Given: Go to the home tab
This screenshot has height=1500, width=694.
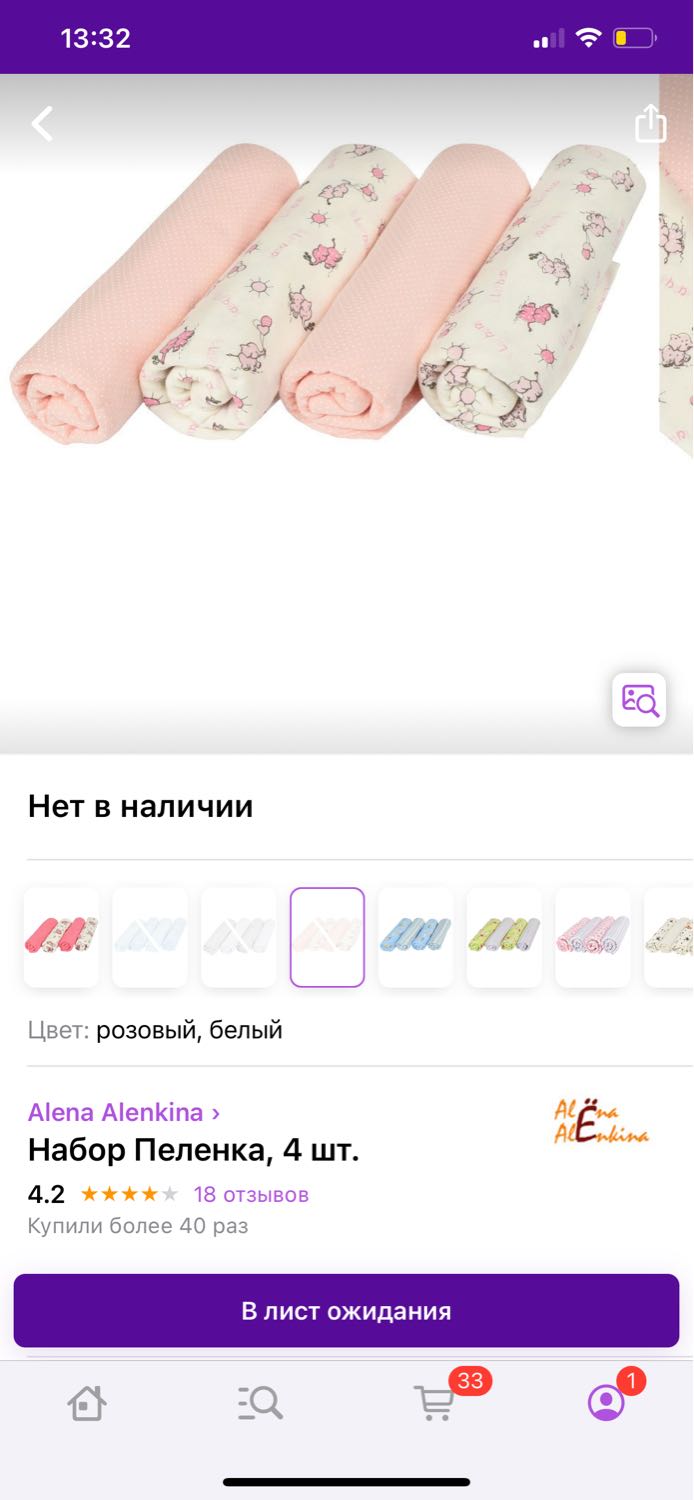Looking at the screenshot, I should coord(87,1403).
